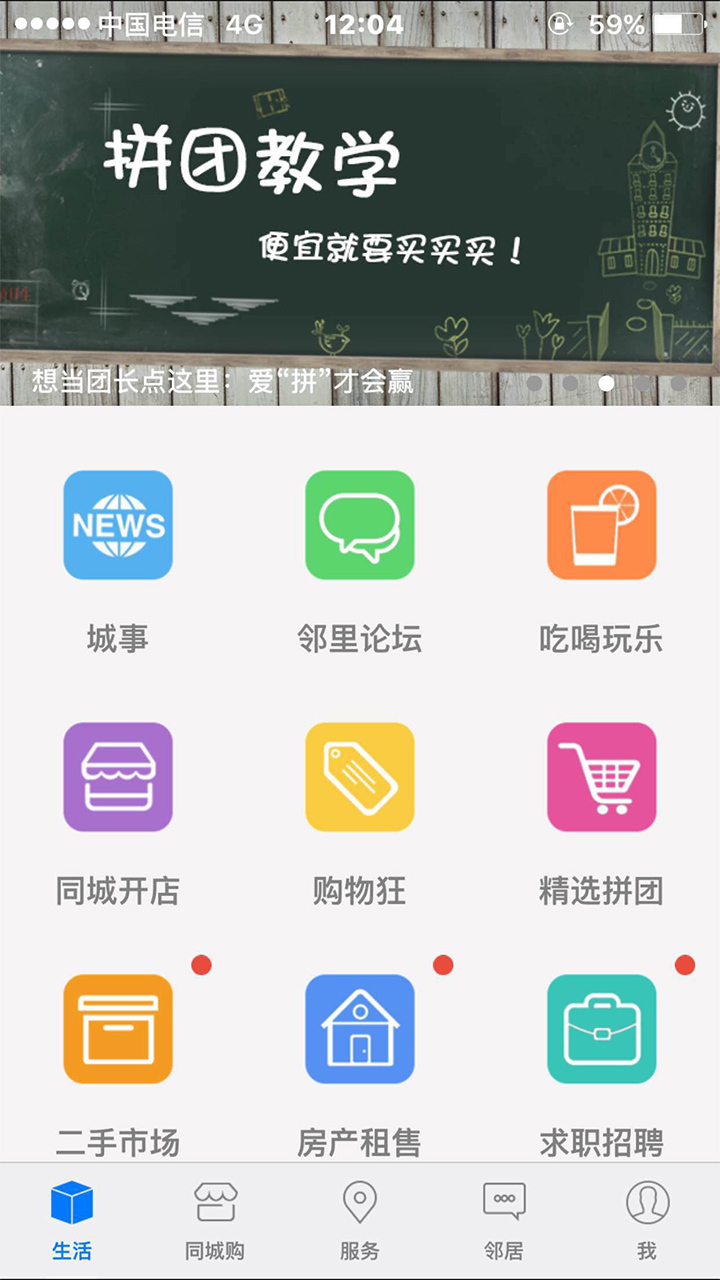This screenshot has height=1280, width=720.
Task: Open 吃喝玩乐 food and fun icon
Action: point(601,527)
